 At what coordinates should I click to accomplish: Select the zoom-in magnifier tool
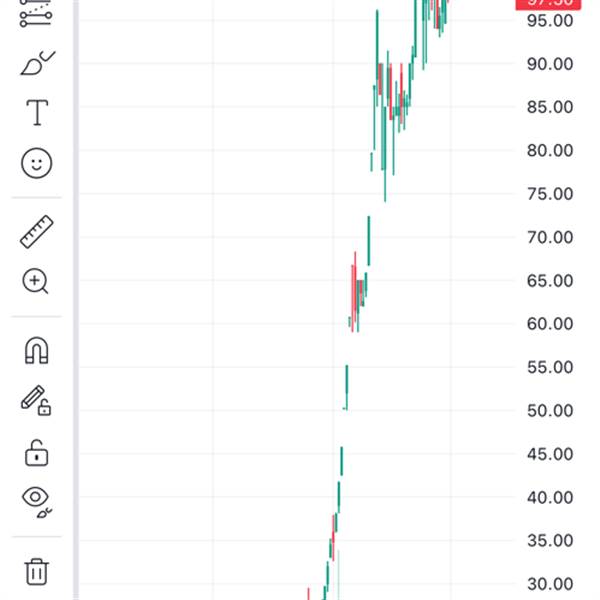(x=36, y=281)
